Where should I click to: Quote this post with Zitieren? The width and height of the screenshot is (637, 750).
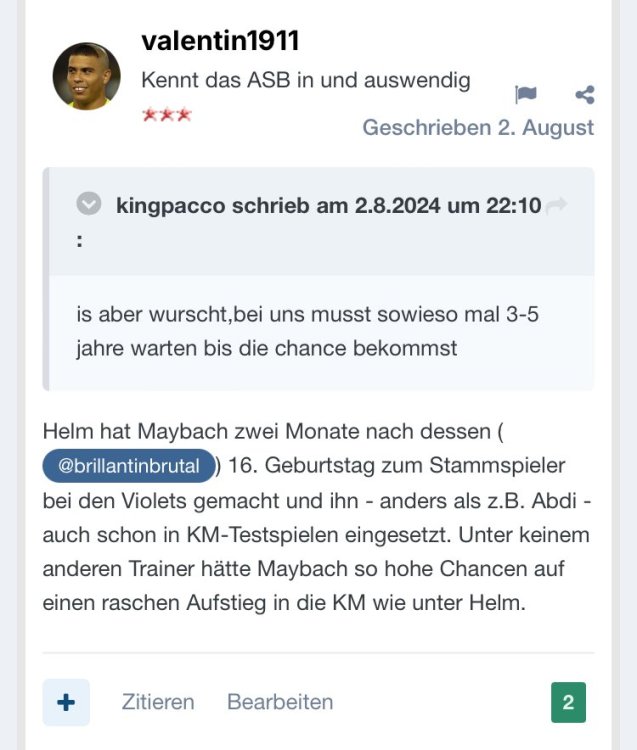point(158,702)
